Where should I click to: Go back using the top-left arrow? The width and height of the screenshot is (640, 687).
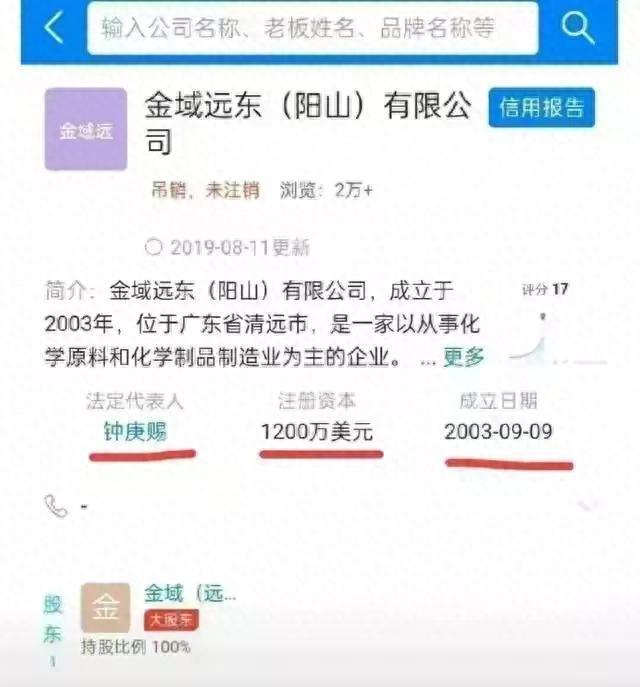click(54, 27)
